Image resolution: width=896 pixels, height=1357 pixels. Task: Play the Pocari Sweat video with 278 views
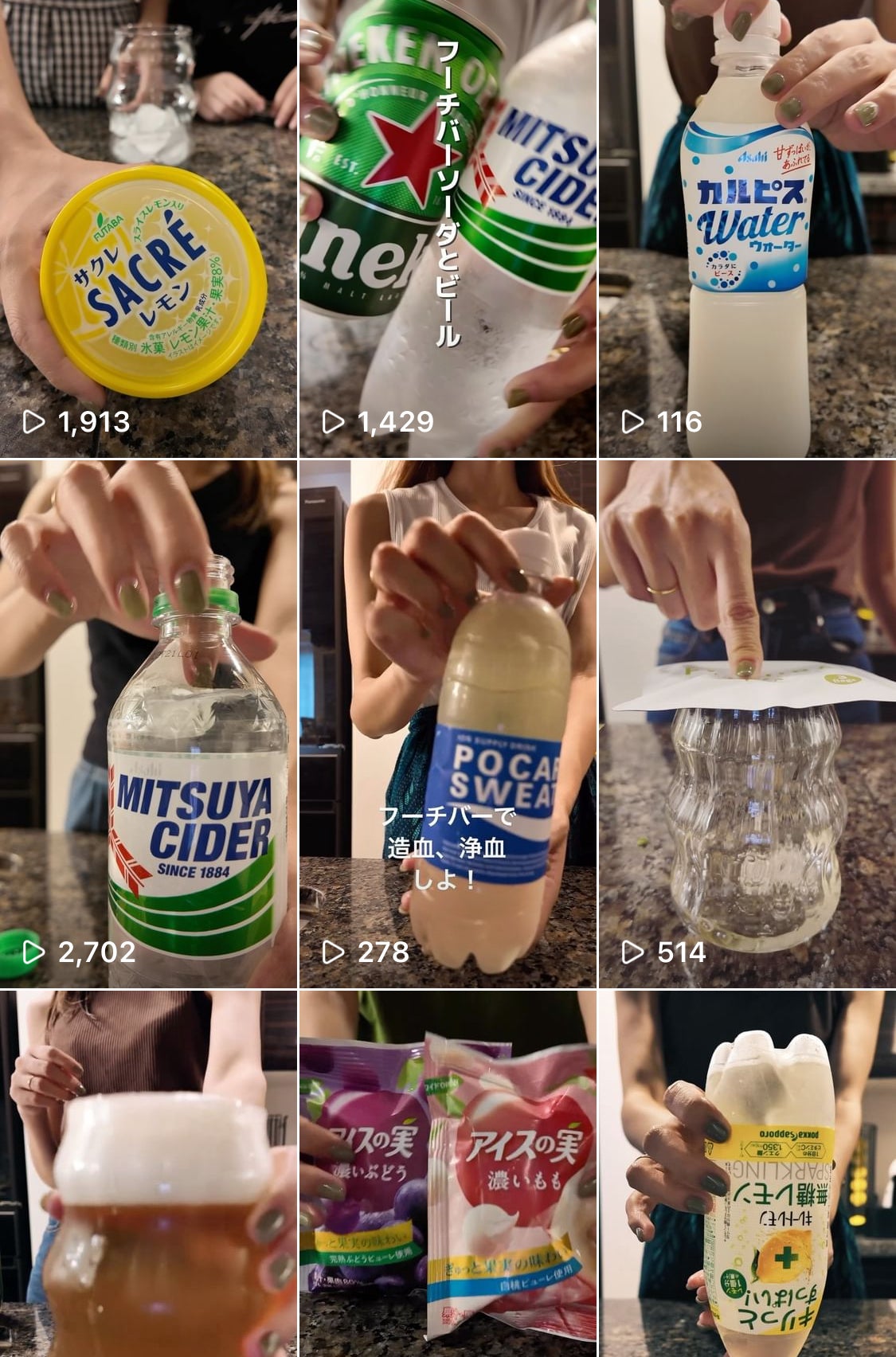(x=448, y=725)
